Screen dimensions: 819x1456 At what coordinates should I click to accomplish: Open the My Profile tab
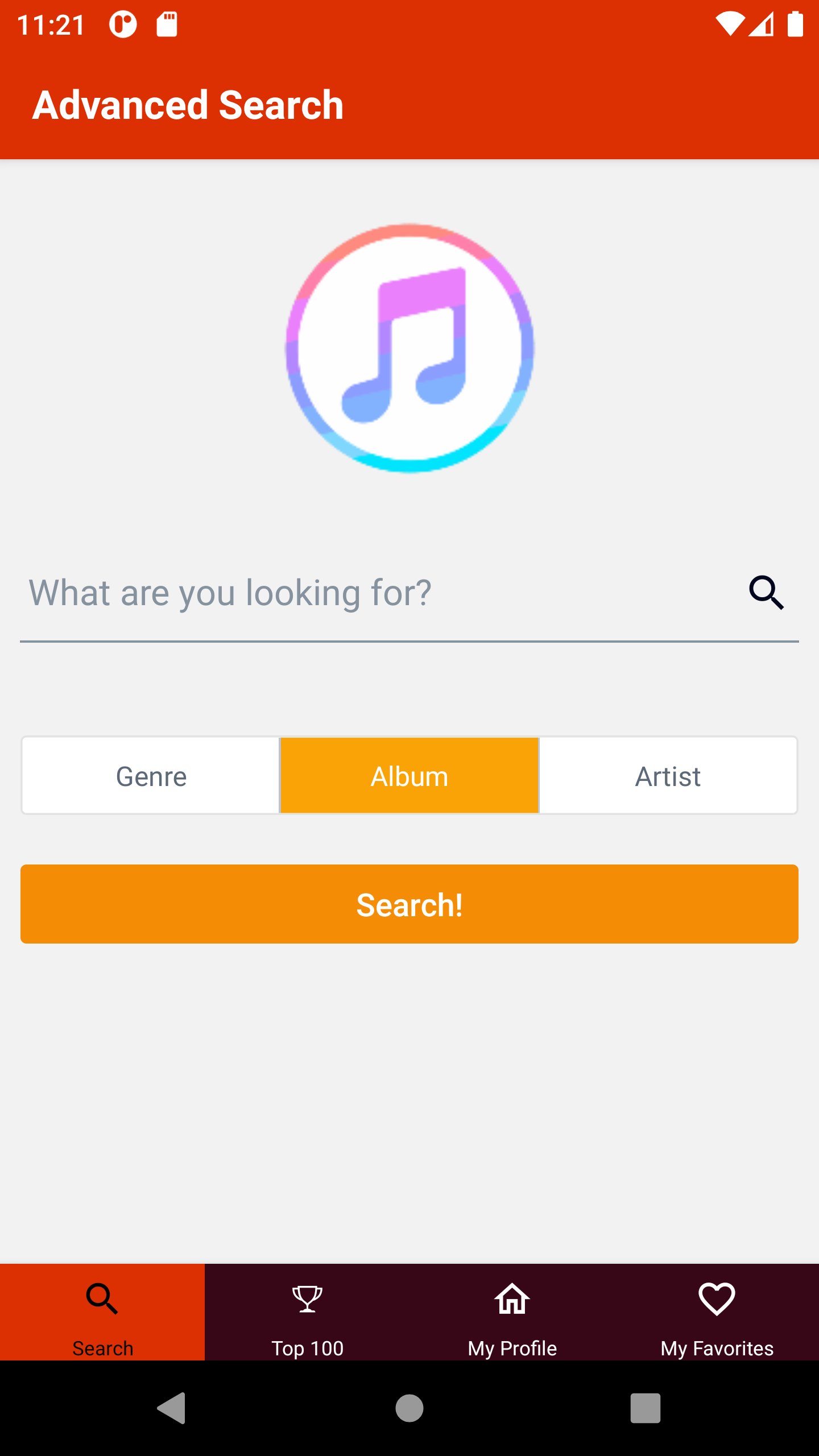tap(512, 1314)
